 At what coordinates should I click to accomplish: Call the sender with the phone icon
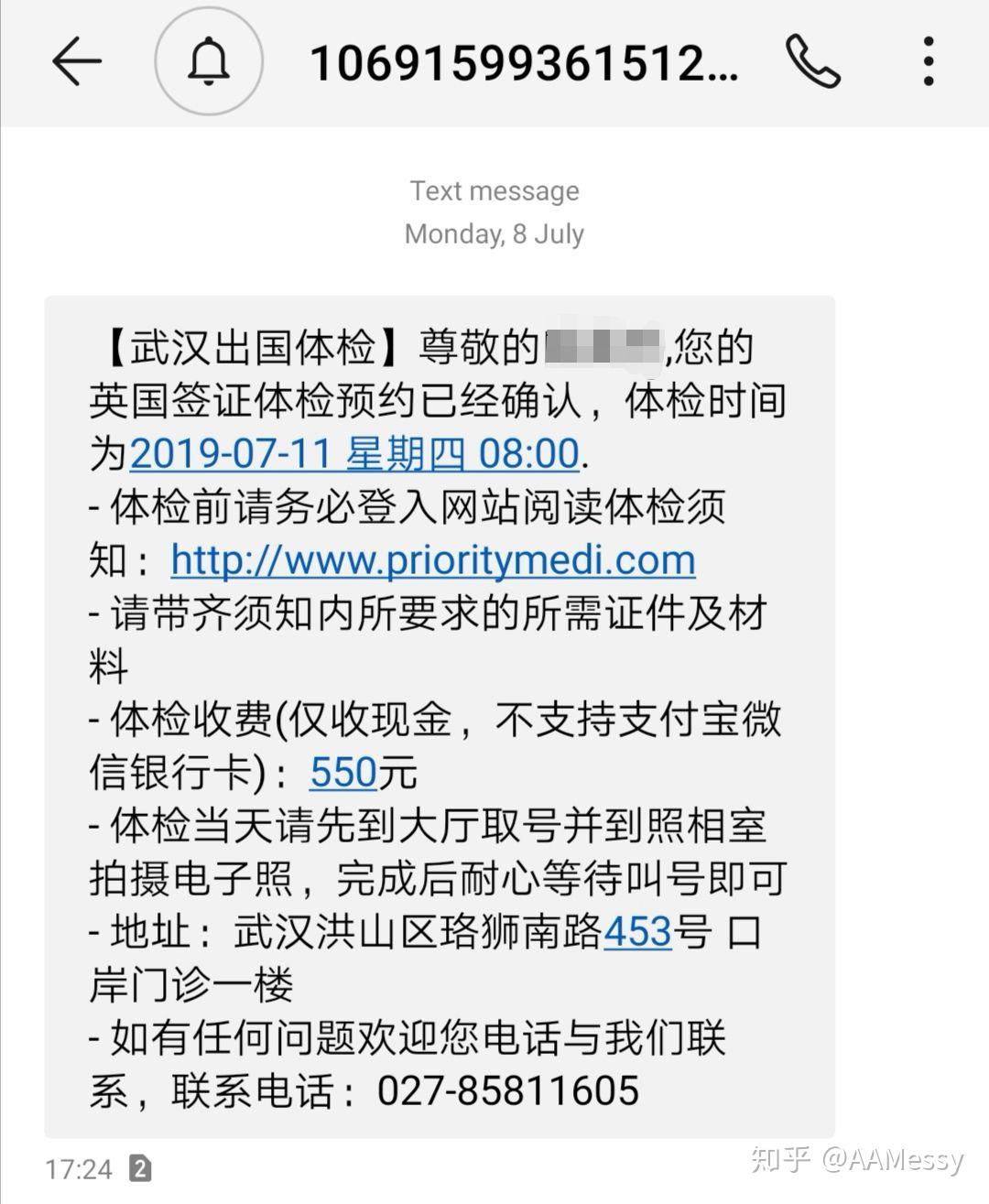(x=812, y=62)
